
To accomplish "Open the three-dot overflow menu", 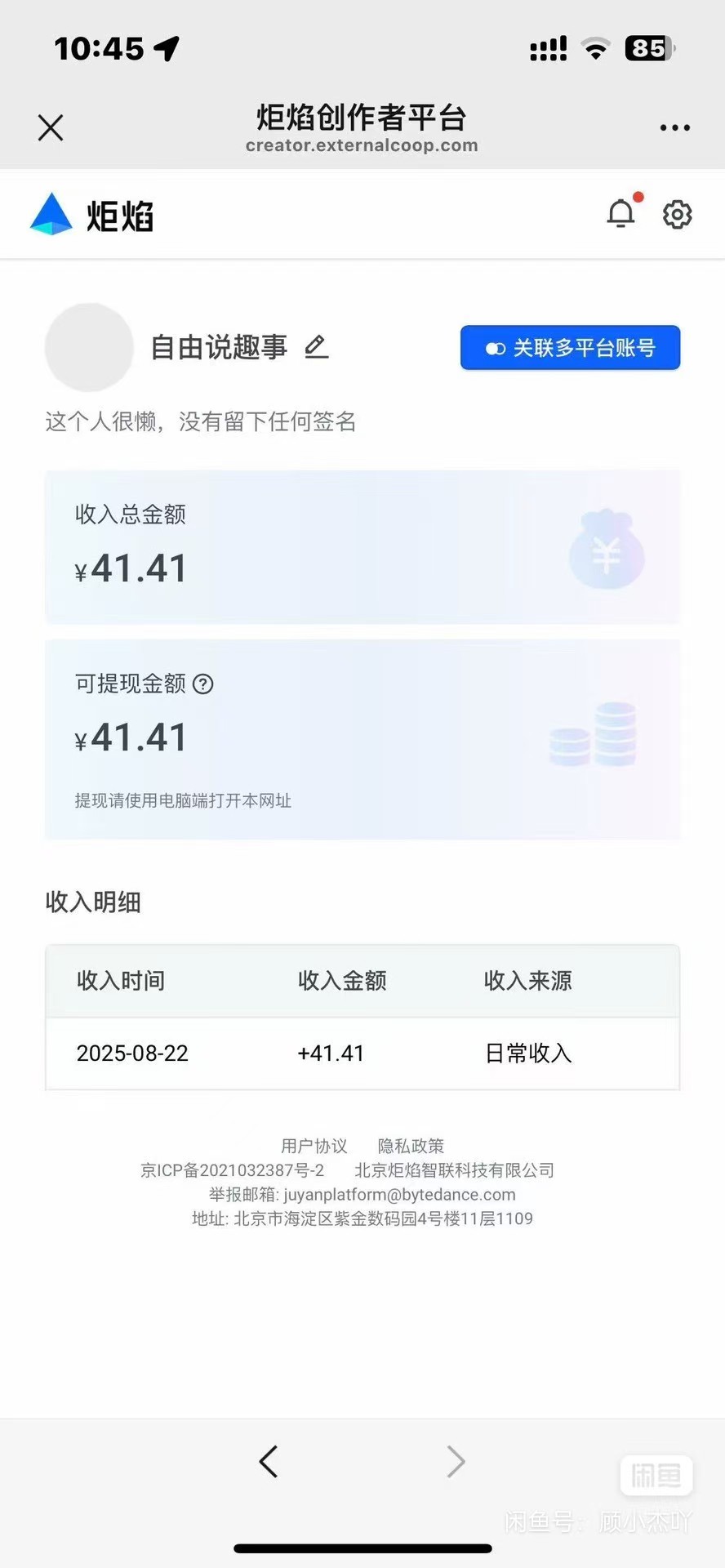I will (x=674, y=127).
